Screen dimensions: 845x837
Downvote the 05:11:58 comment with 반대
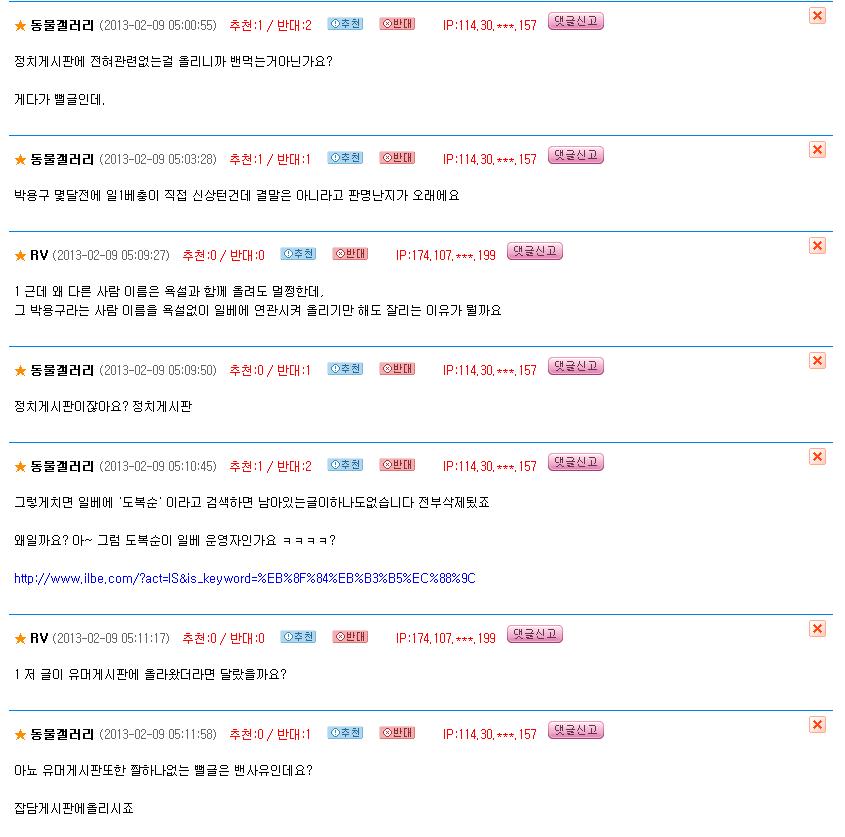tap(397, 733)
